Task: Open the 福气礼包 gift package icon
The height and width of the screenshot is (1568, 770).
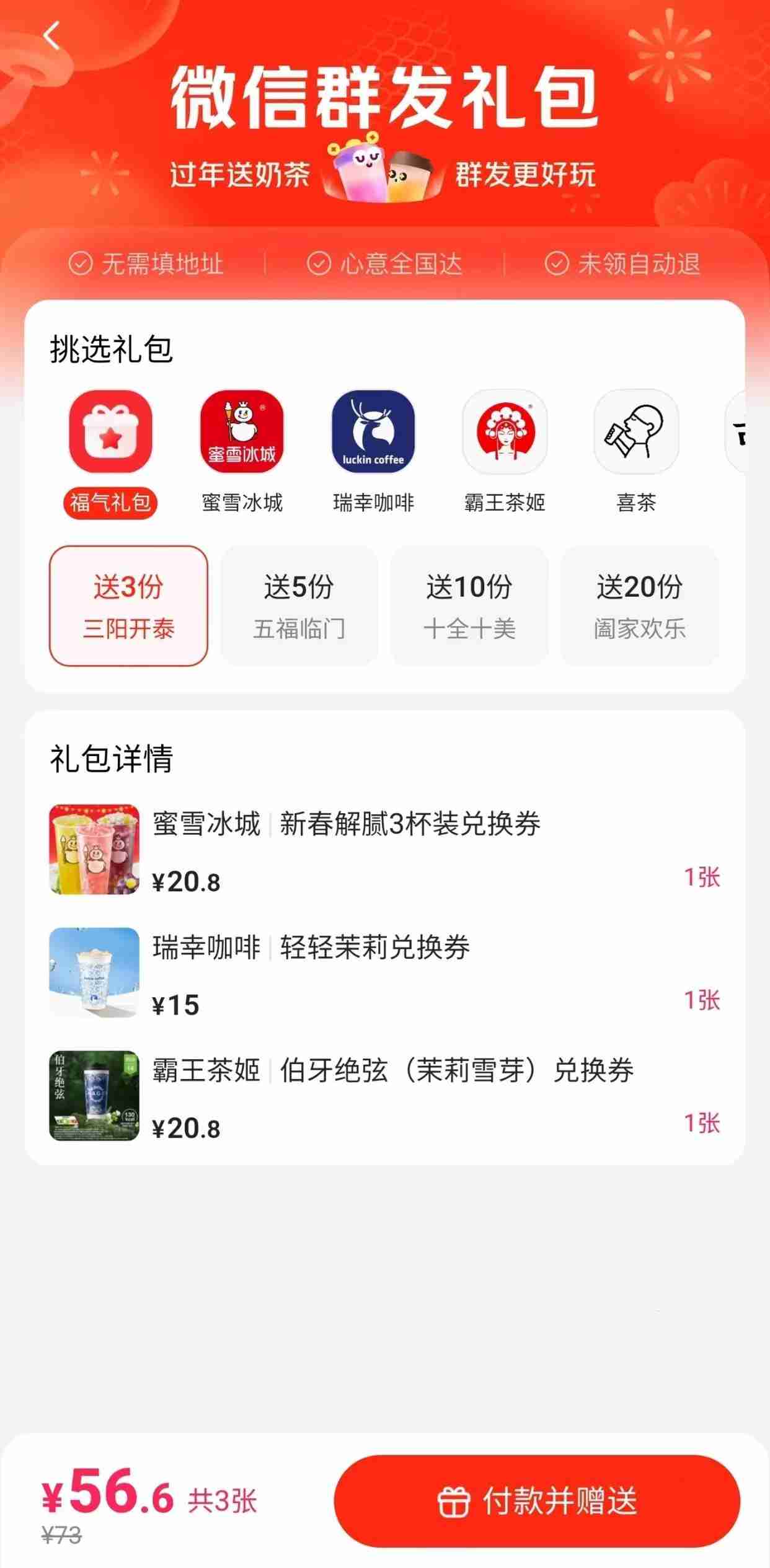Action: [110, 434]
